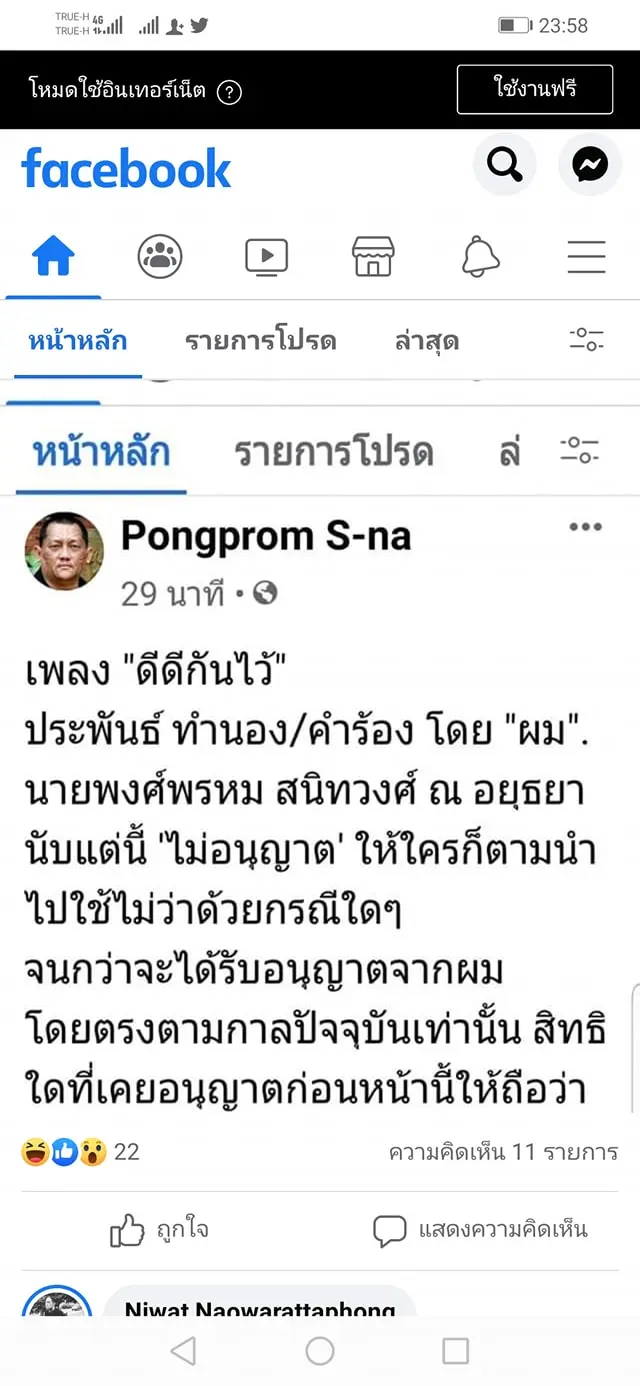View the 11 comments on post
Screen dimensions: 640x1386
click(x=503, y=1152)
